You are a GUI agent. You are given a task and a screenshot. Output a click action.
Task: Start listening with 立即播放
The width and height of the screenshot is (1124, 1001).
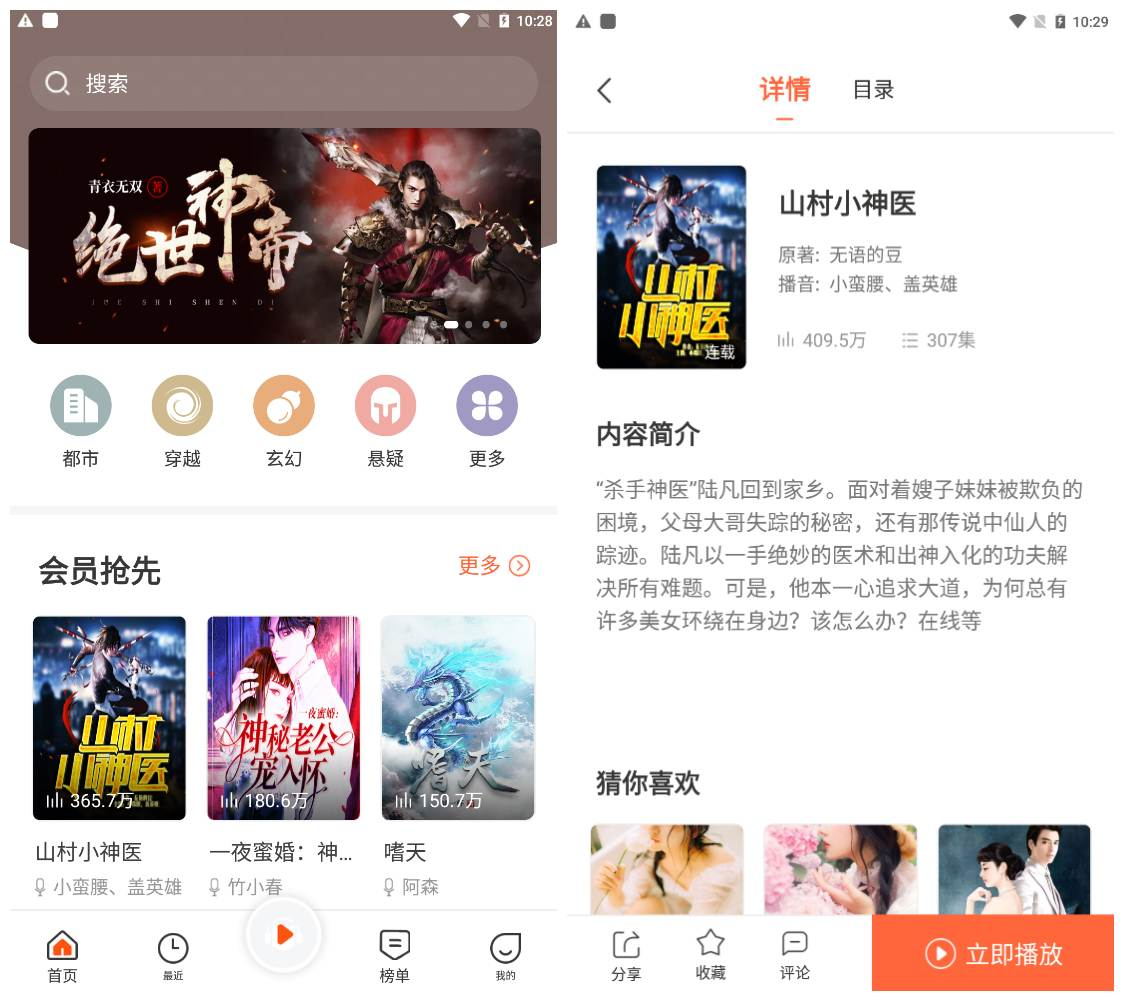tap(993, 953)
